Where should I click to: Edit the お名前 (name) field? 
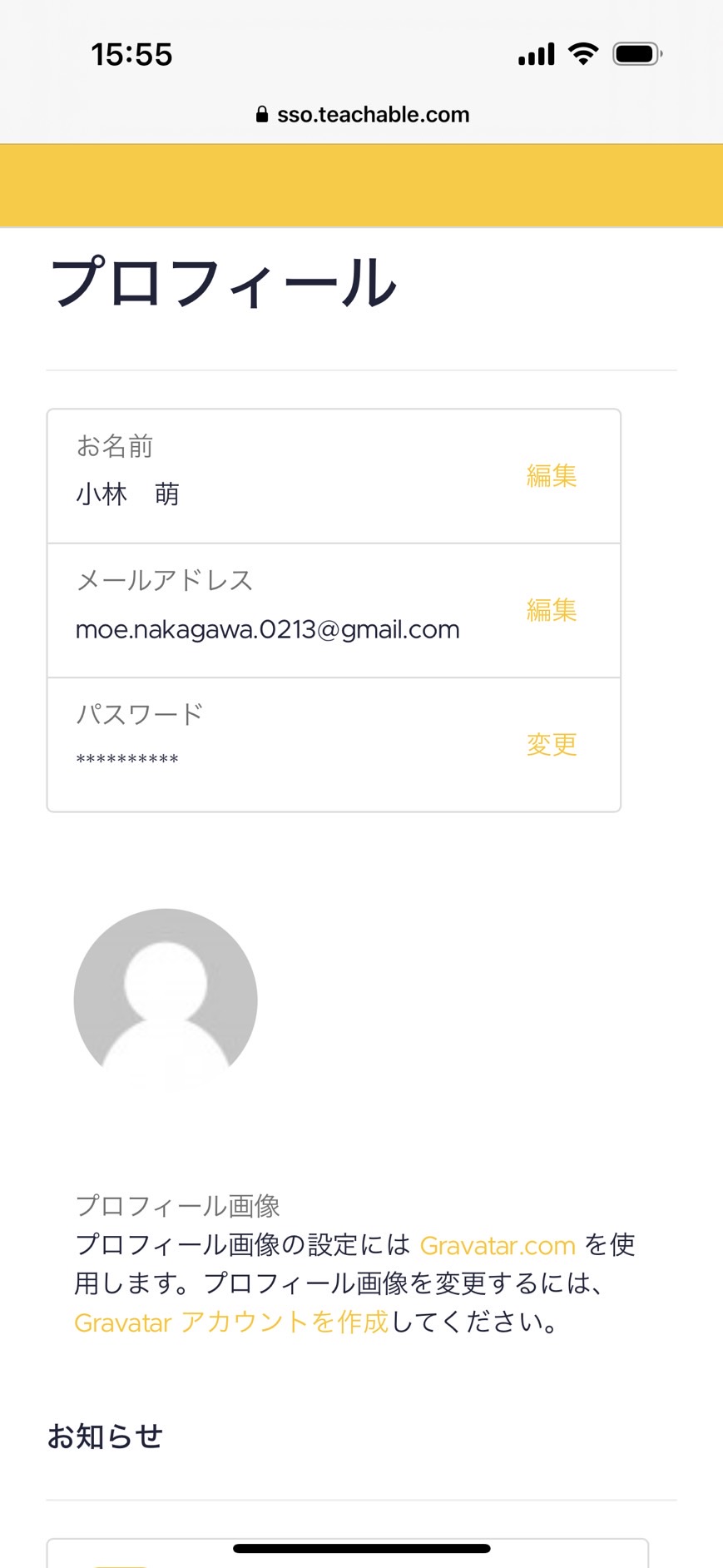pos(551,475)
